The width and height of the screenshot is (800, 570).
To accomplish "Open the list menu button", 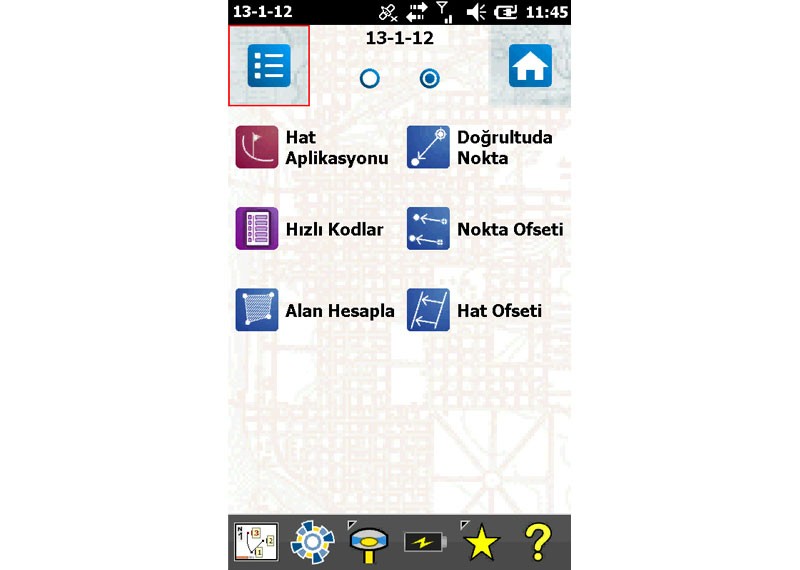I will click(x=269, y=66).
